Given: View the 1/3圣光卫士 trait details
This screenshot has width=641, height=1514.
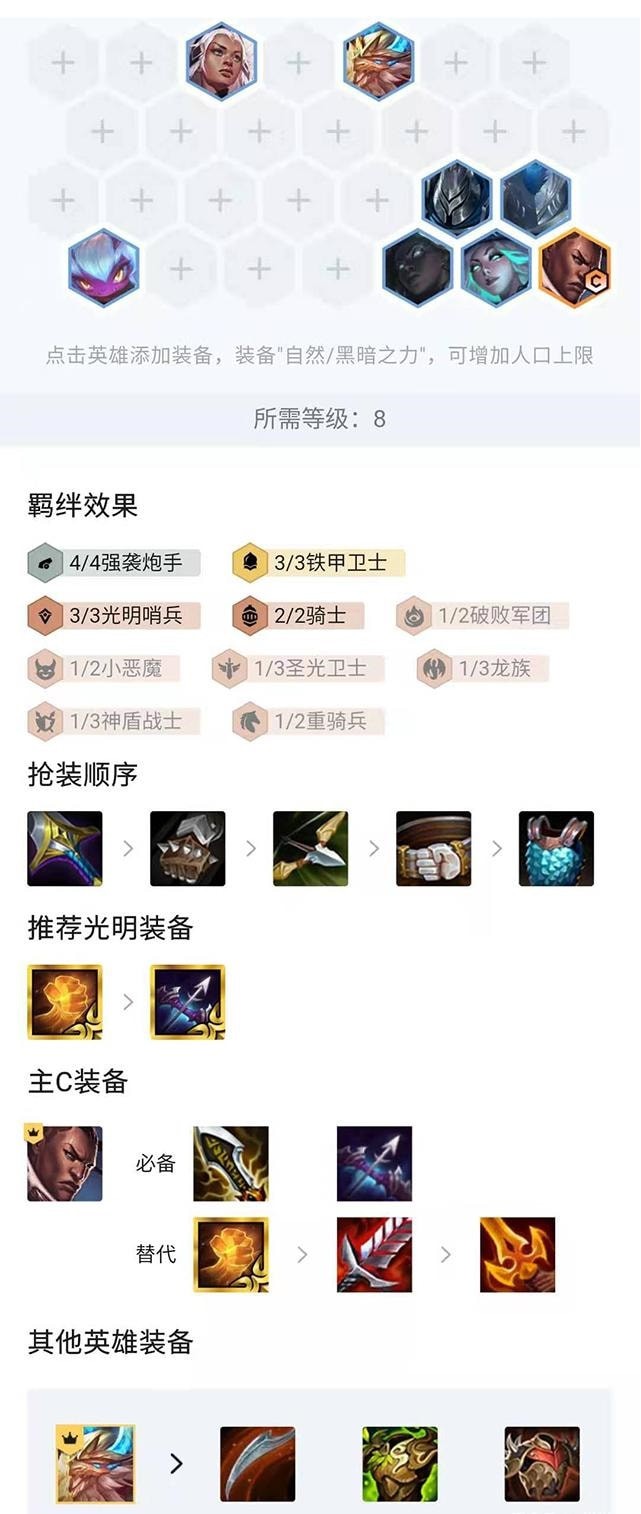Looking at the screenshot, I should click(298, 668).
